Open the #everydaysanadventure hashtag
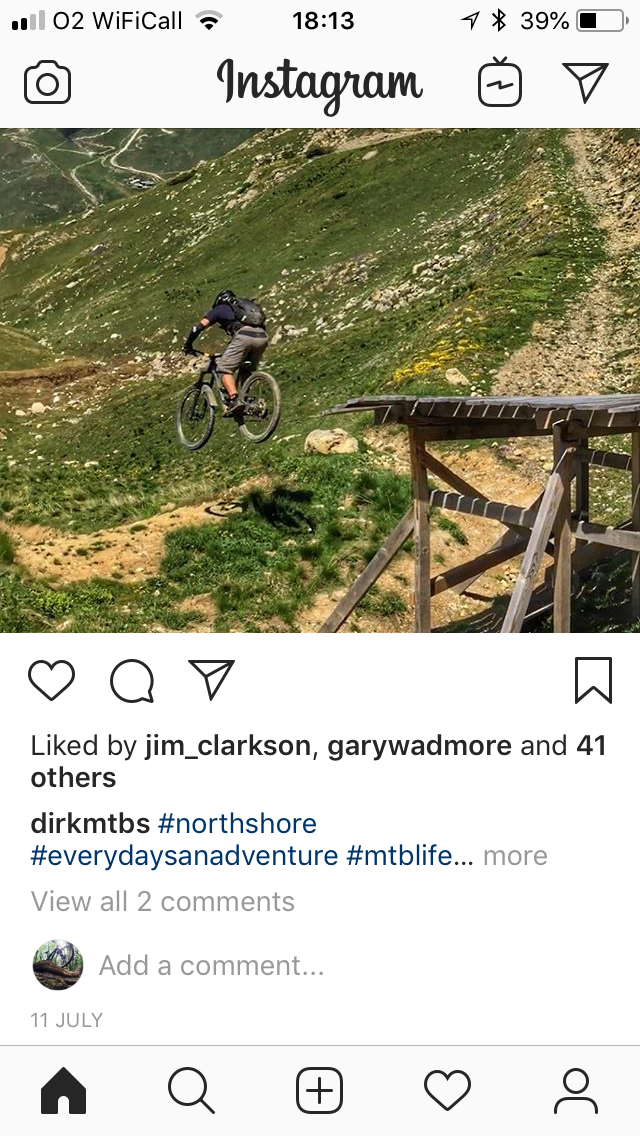640x1136 pixels. coord(184,856)
